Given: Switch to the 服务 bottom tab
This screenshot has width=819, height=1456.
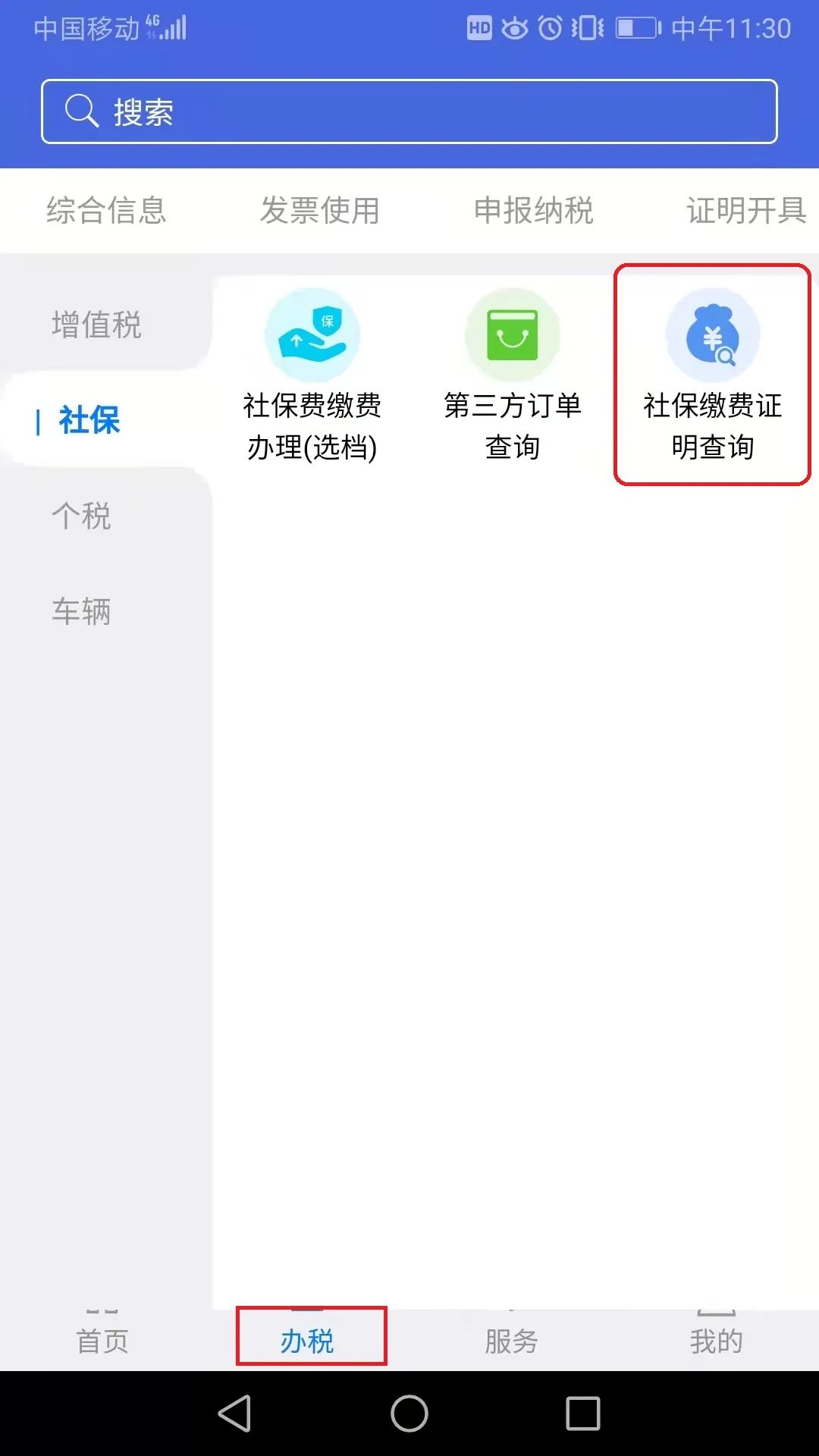Looking at the screenshot, I should coord(512,1339).
